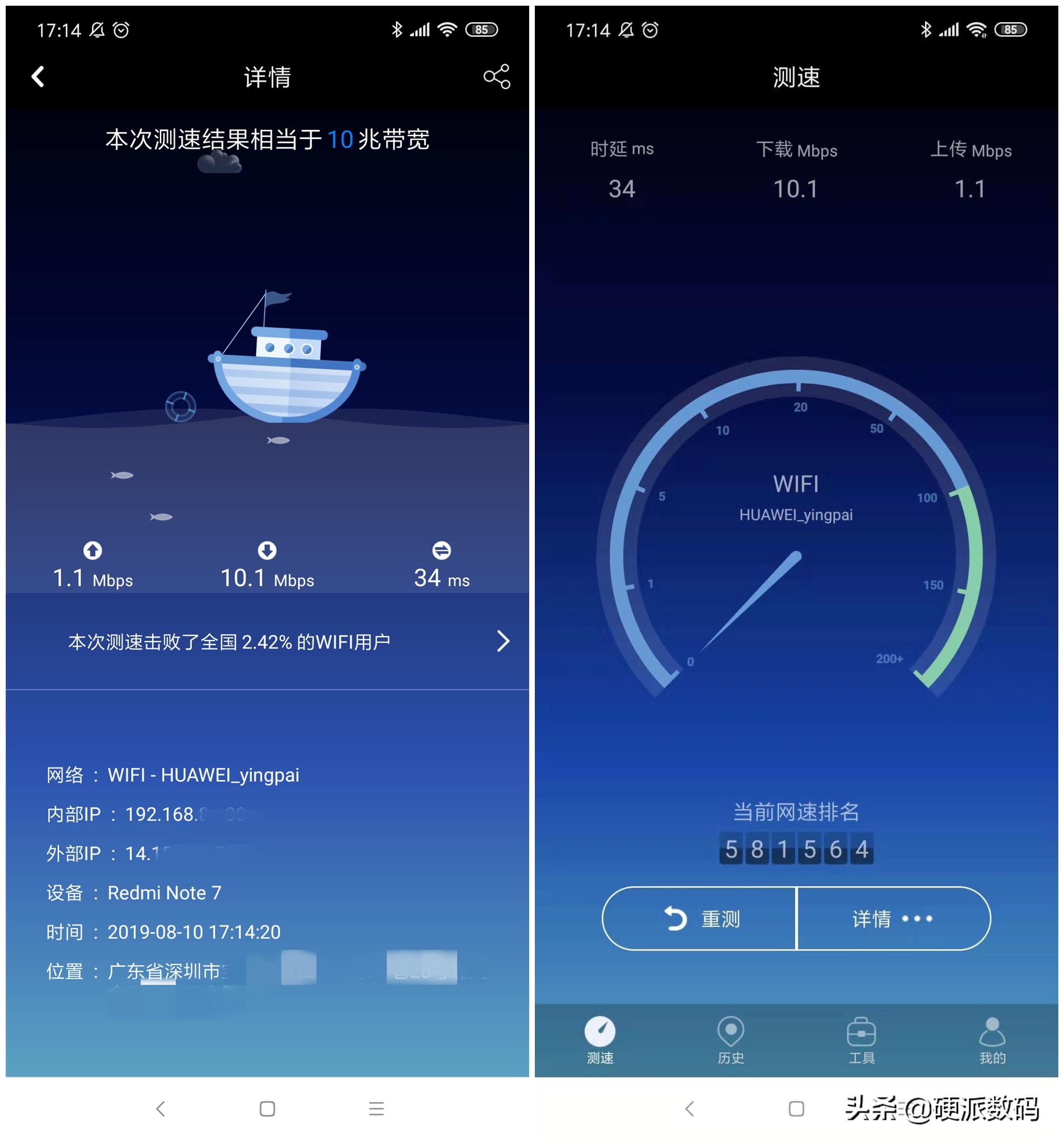This screenshot has height=1146, width=1064.
Task: Expand the WIFI user ranking details chevron
Action: click(x=503, y=641)
